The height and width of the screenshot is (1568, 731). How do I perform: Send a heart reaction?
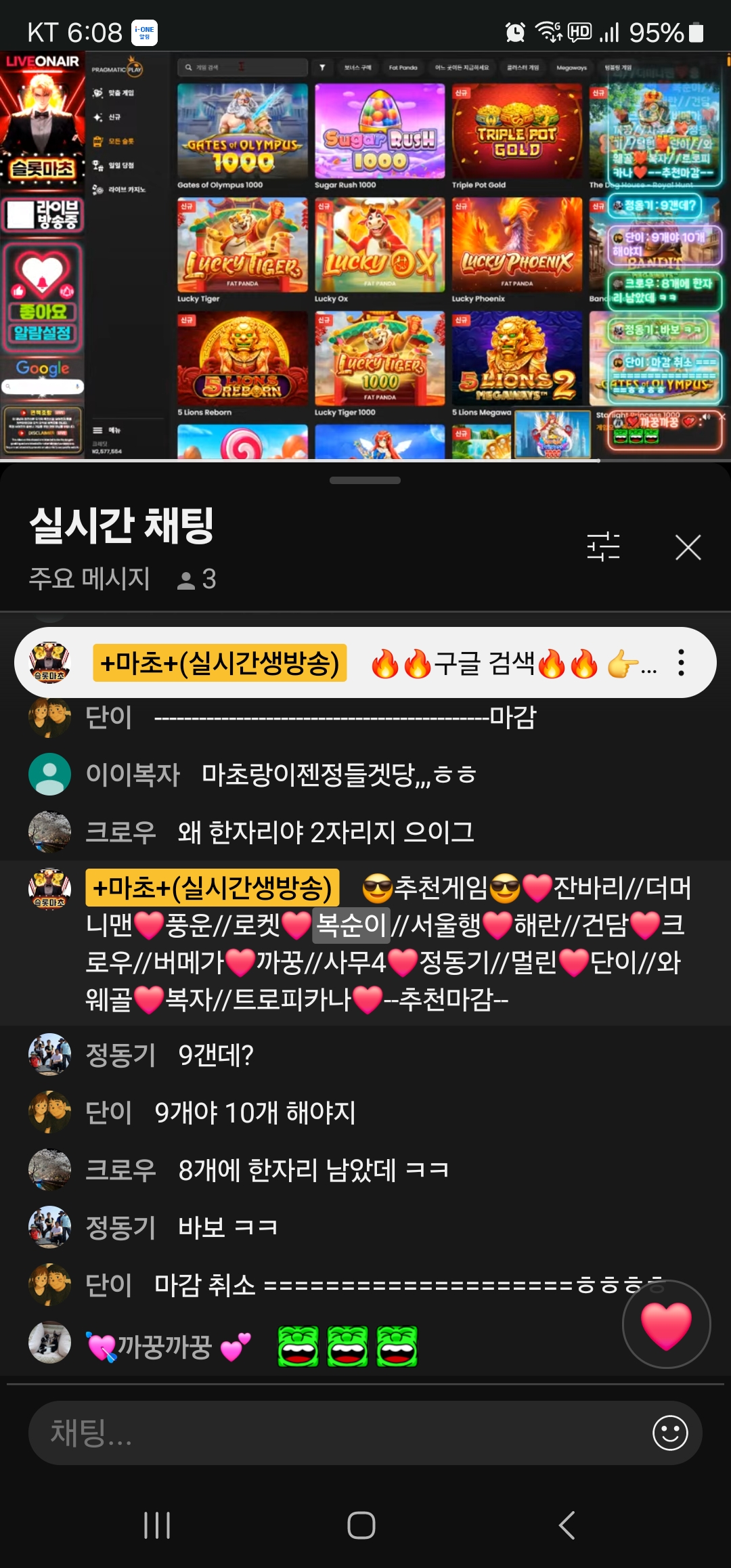[666, 1324]
